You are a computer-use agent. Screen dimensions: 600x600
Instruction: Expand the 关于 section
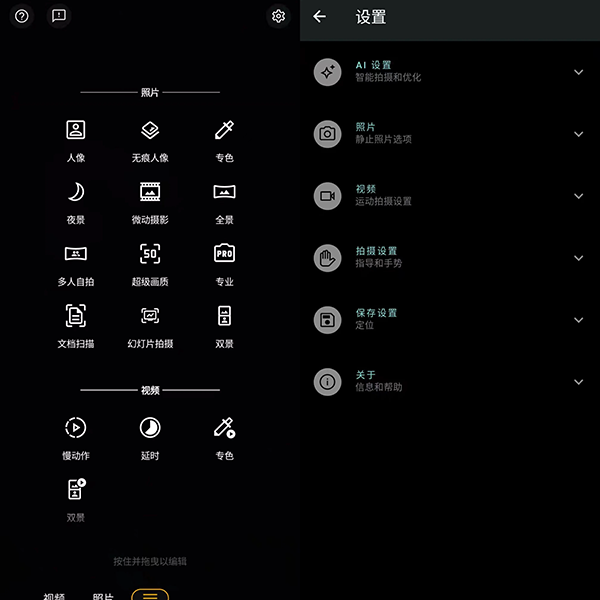pyautogui.click(x=450, y=382)
